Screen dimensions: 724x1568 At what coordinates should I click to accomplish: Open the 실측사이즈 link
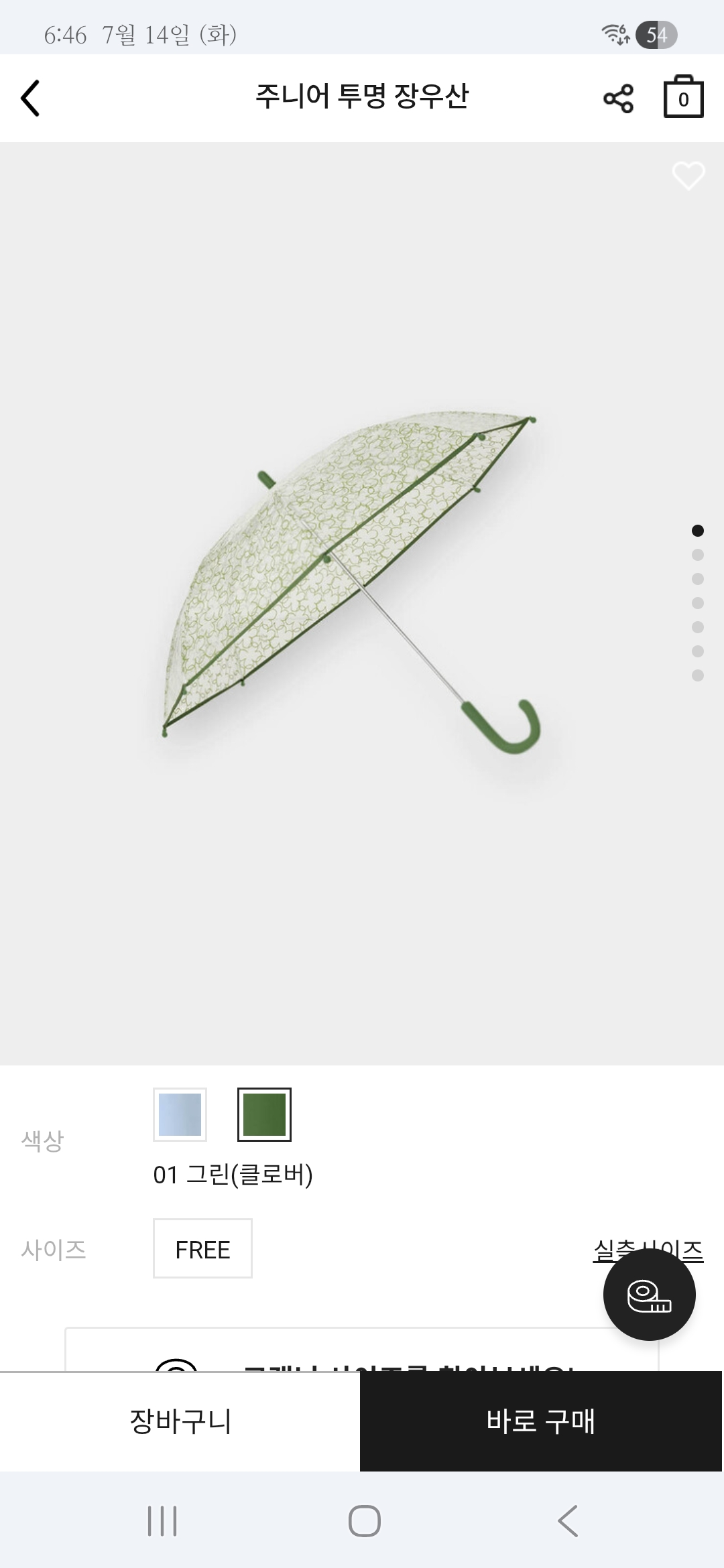click(x=648, y=1251)
